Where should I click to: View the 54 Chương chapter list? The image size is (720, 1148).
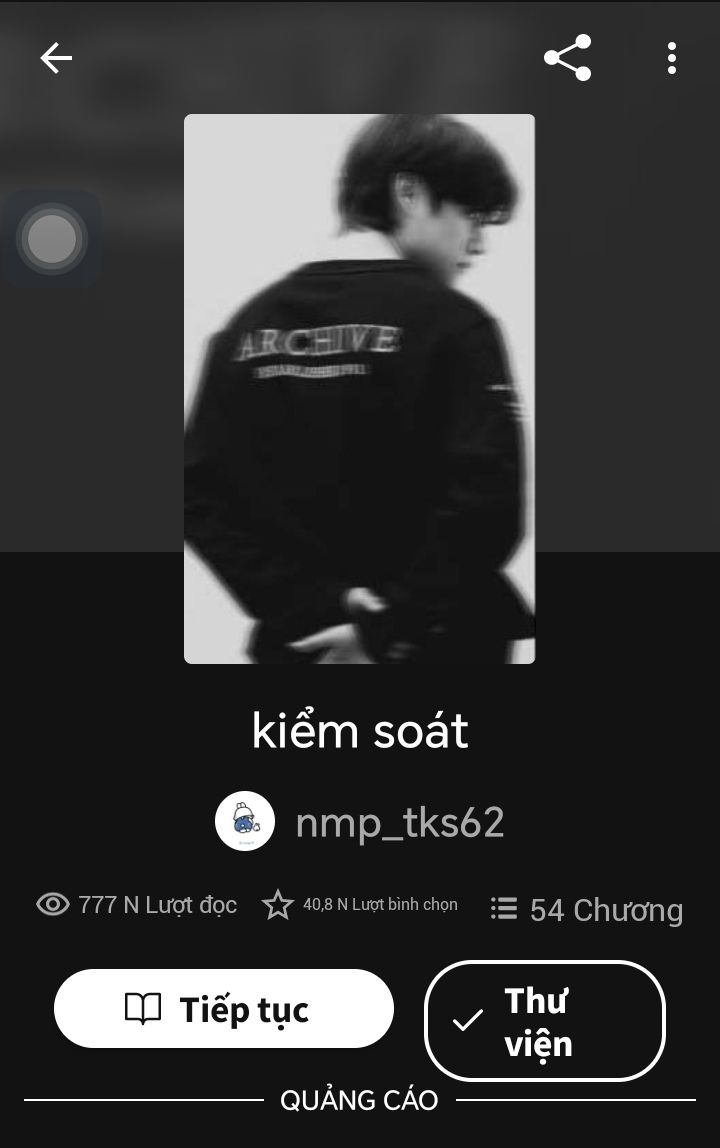point(587,909)
